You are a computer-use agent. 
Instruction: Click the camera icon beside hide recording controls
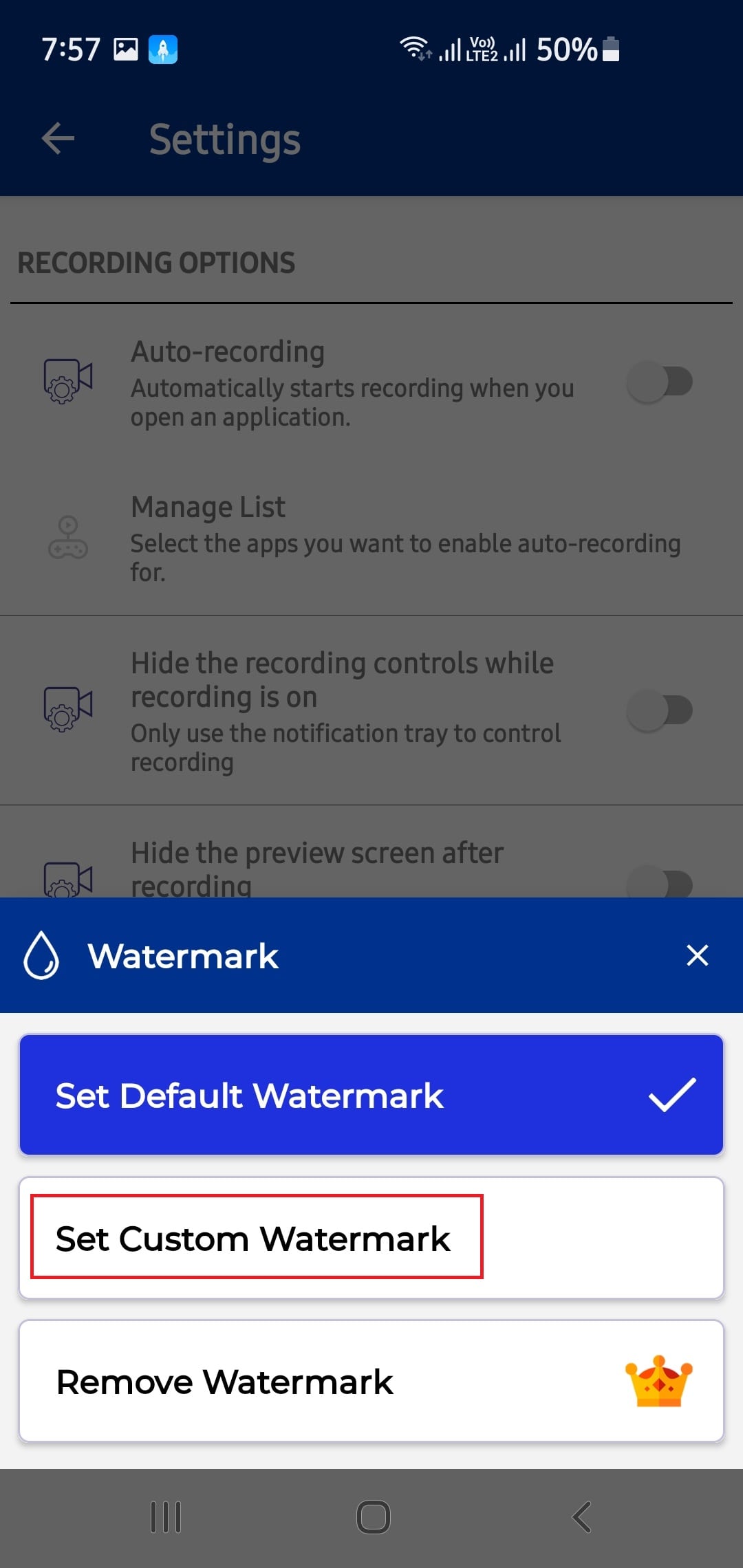click(x=67, y=708)
